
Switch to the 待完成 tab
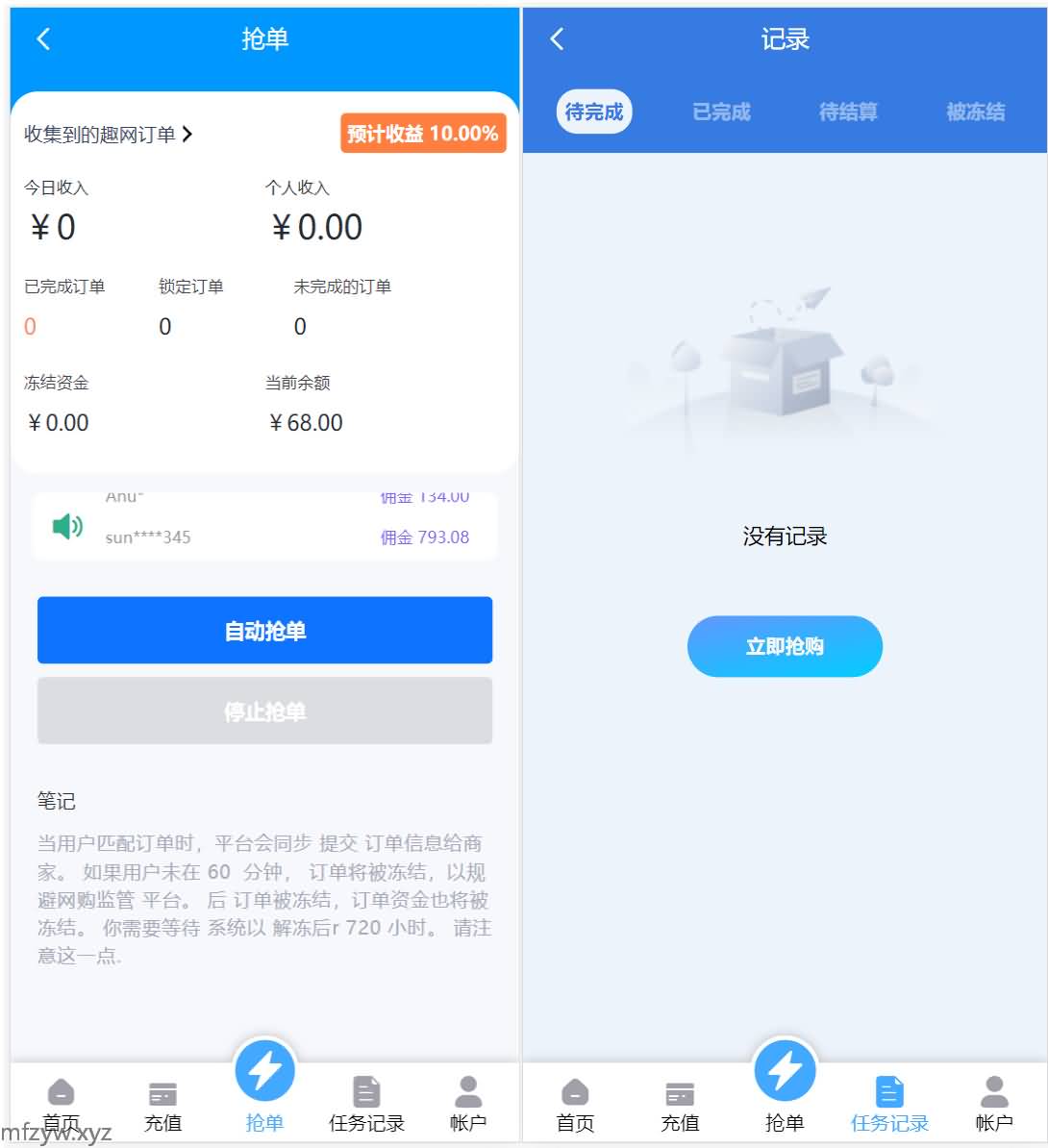(x=593, y=112)
